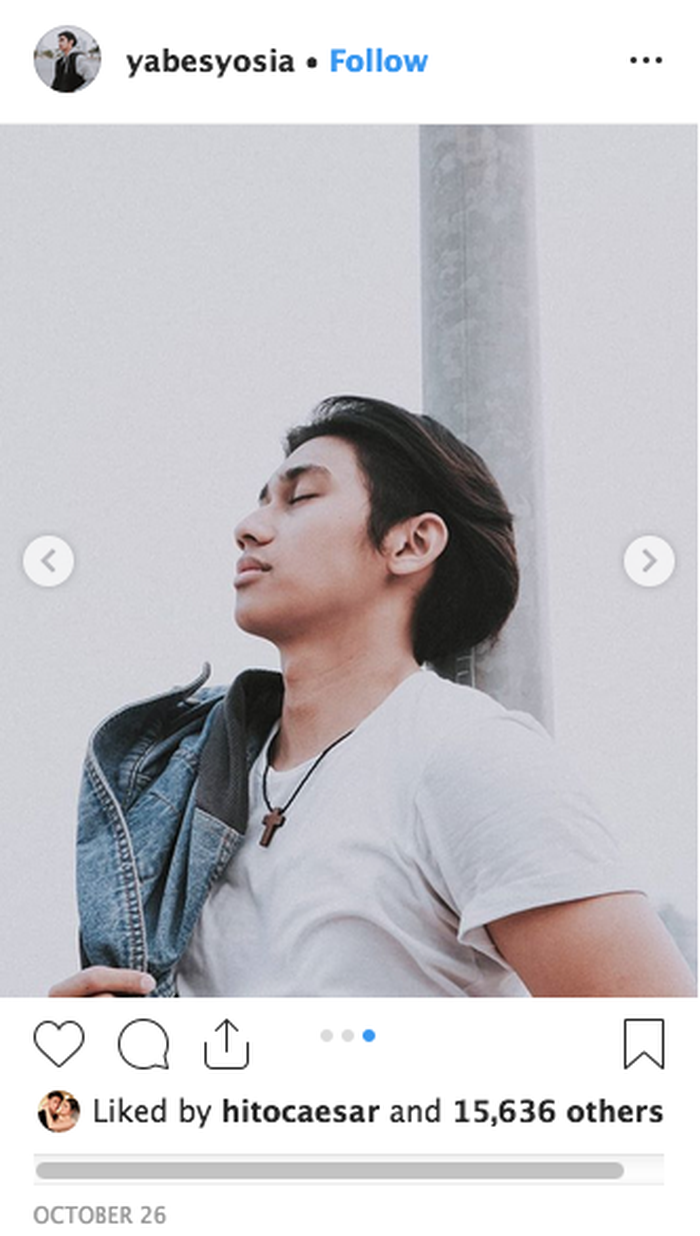Go to the next photo in carousel

tap(649, 561)
